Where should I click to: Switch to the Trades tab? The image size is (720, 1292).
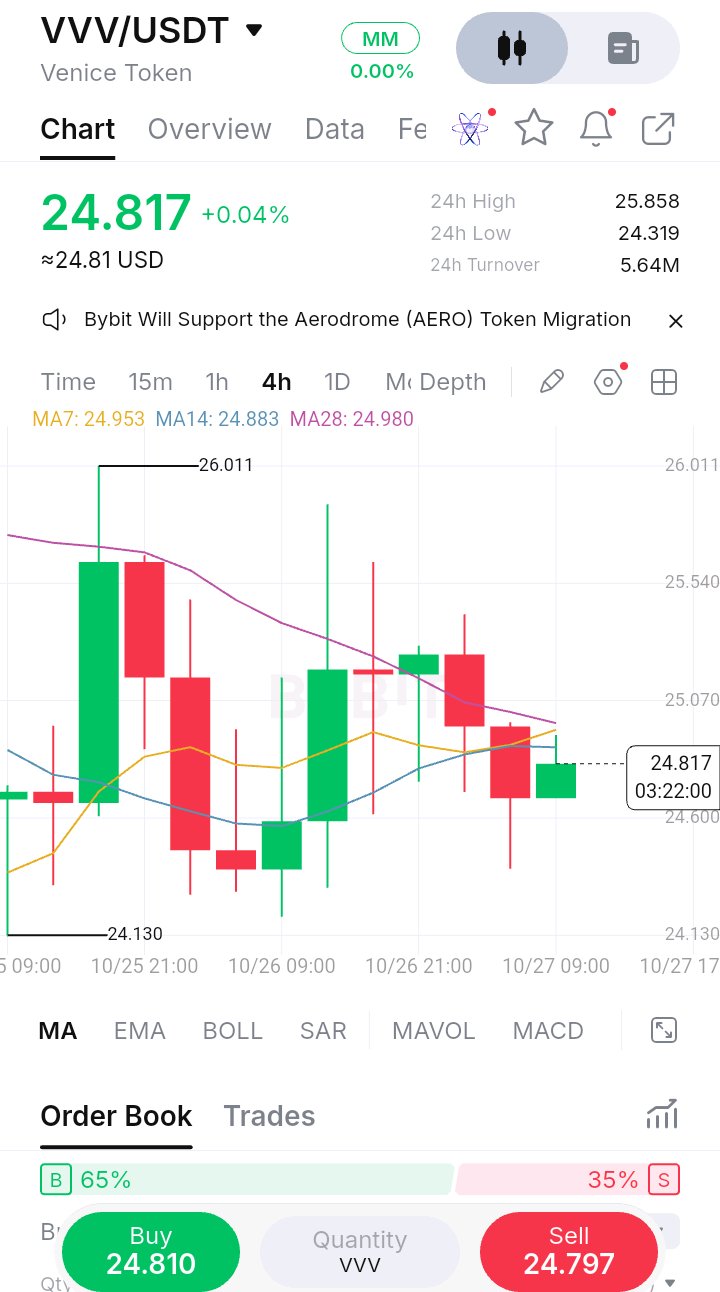tap(269, 1116)
